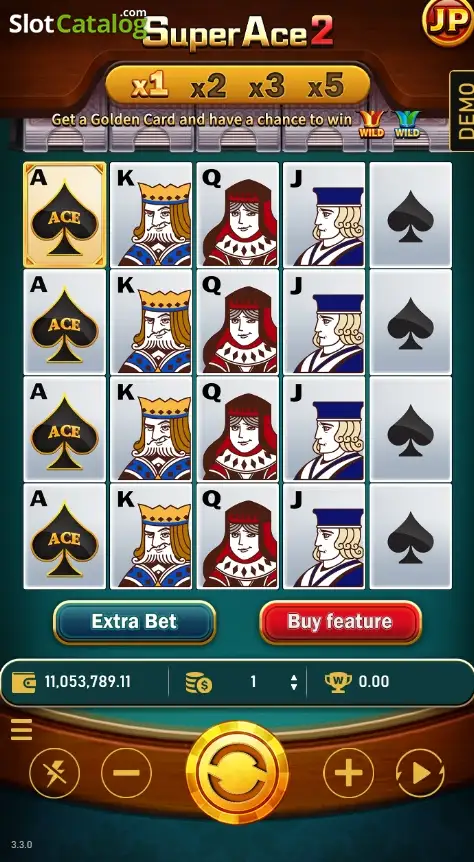Spin the reels with the gold button

click(x=237, y=772)
